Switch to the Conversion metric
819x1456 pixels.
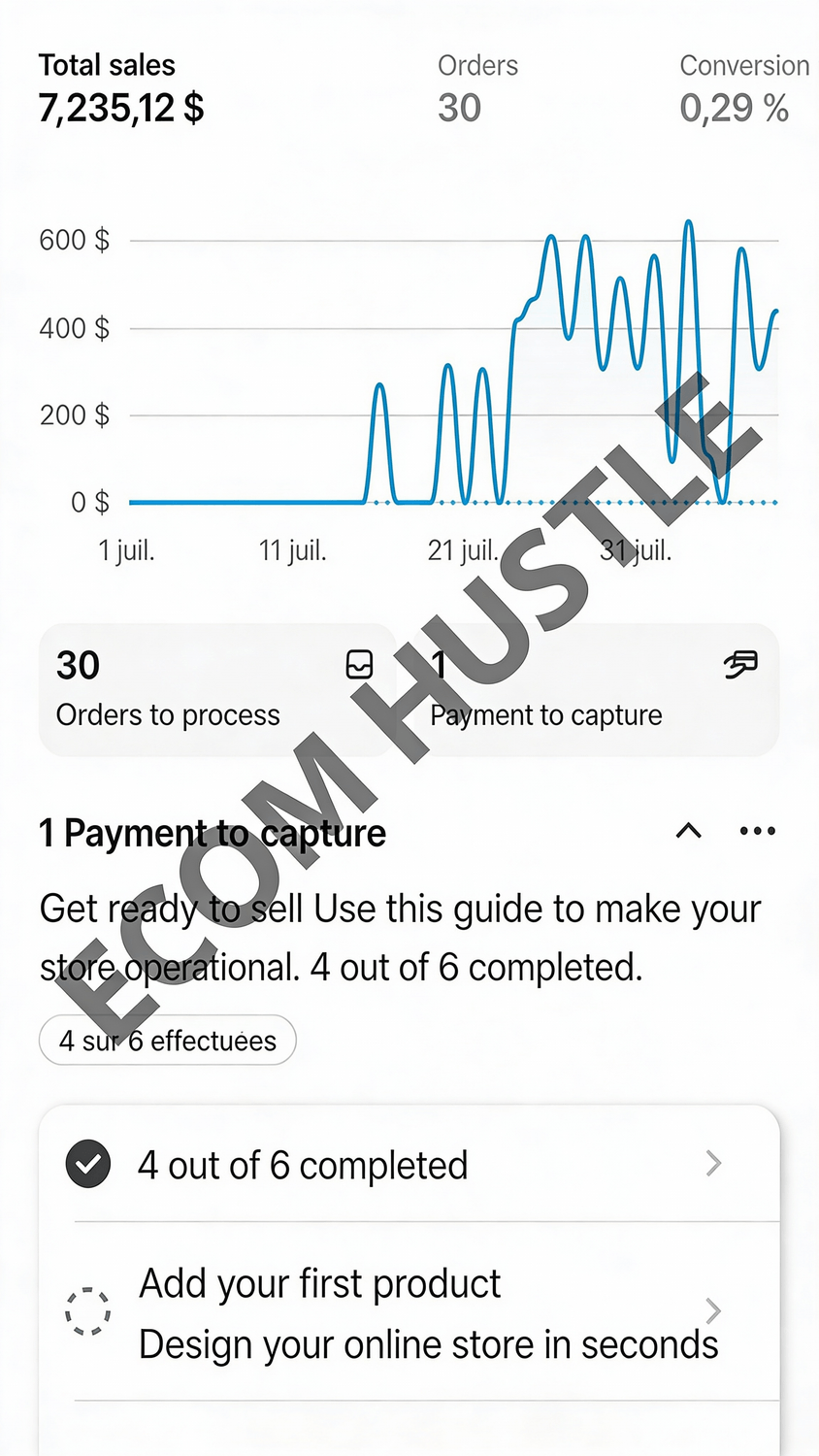[x=742, y=88]
